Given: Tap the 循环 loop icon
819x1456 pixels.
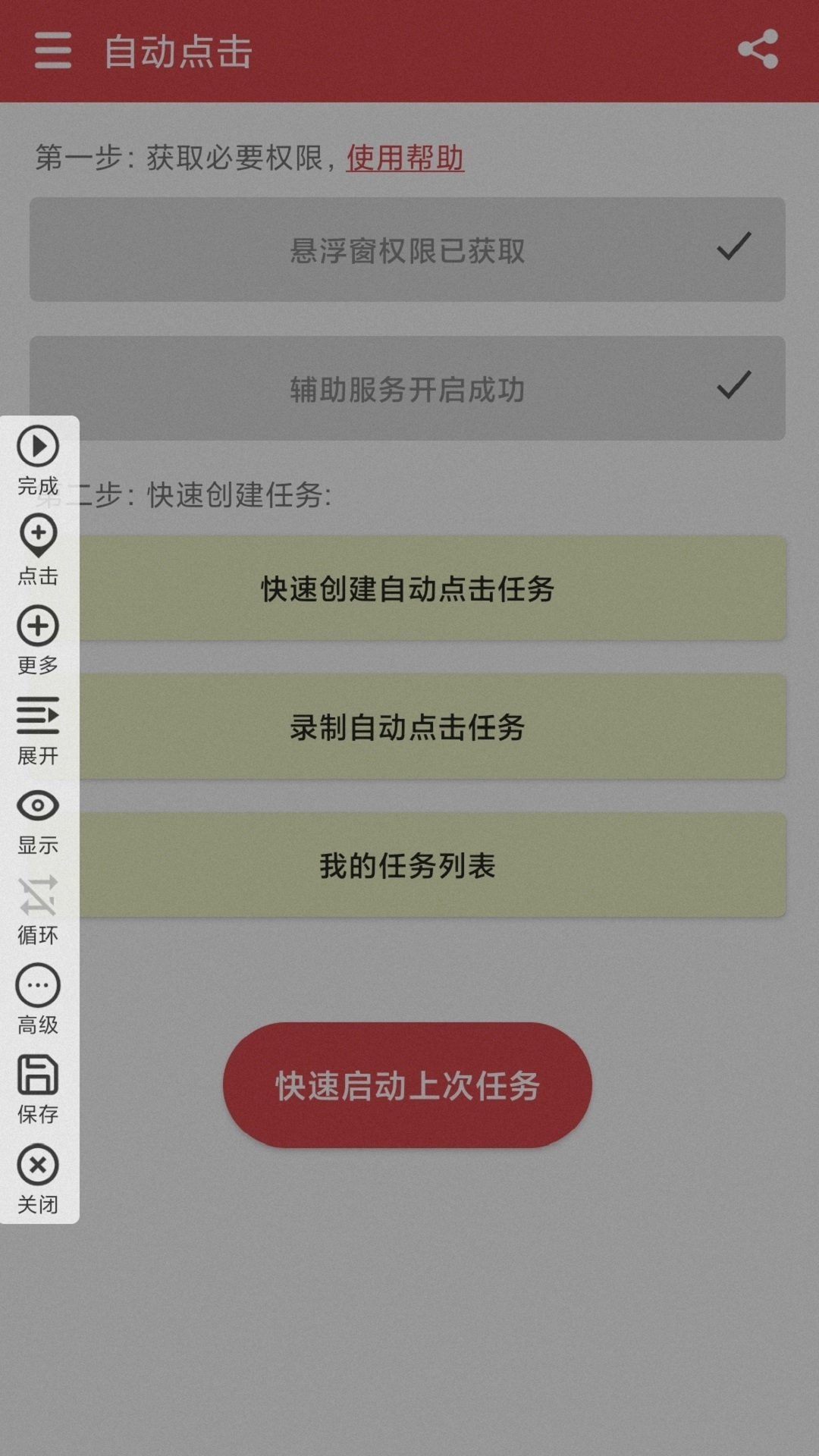Looking at the screenshot, I should (x=38, y=896).
